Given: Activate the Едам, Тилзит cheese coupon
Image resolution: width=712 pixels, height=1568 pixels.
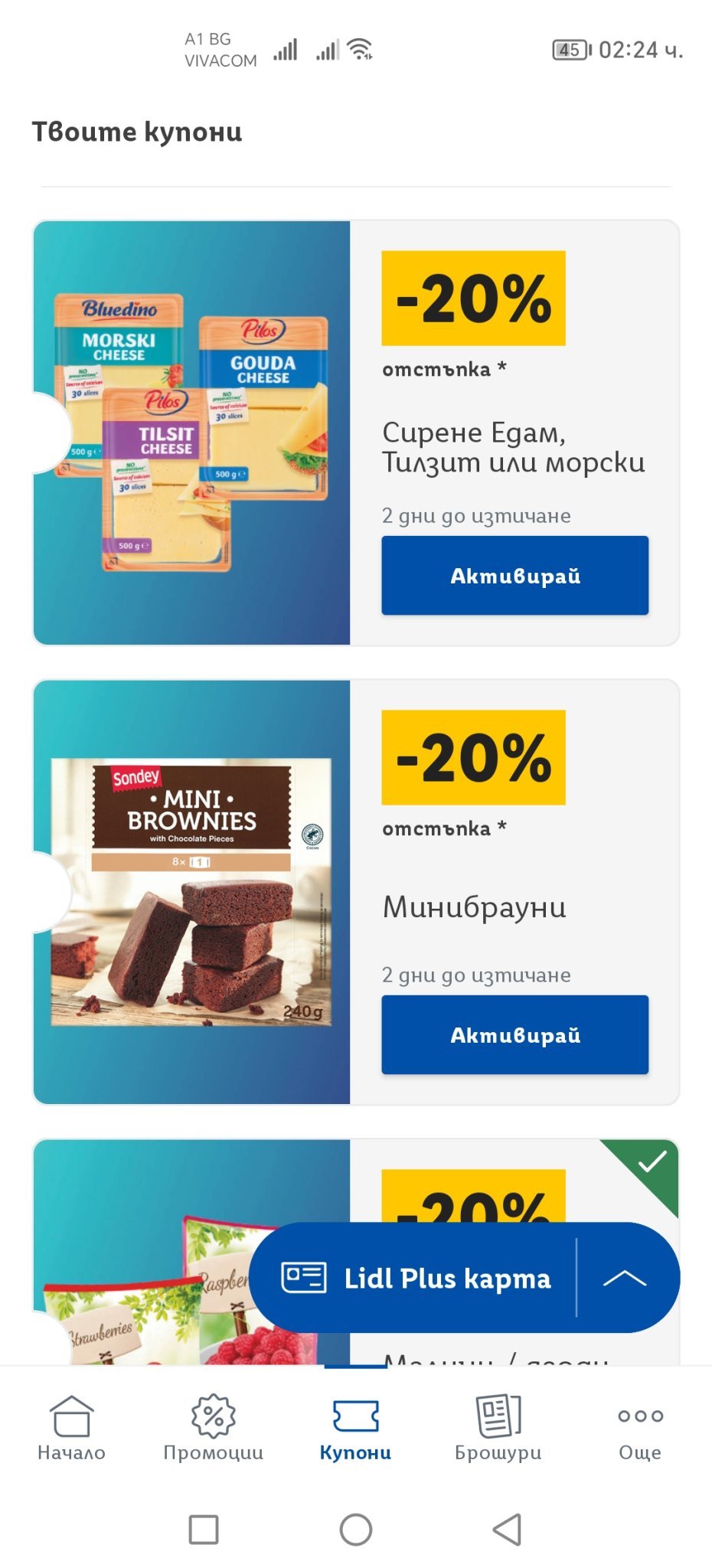Looking at the screenshot, I should pyautogui.click(x=514, y=575).
